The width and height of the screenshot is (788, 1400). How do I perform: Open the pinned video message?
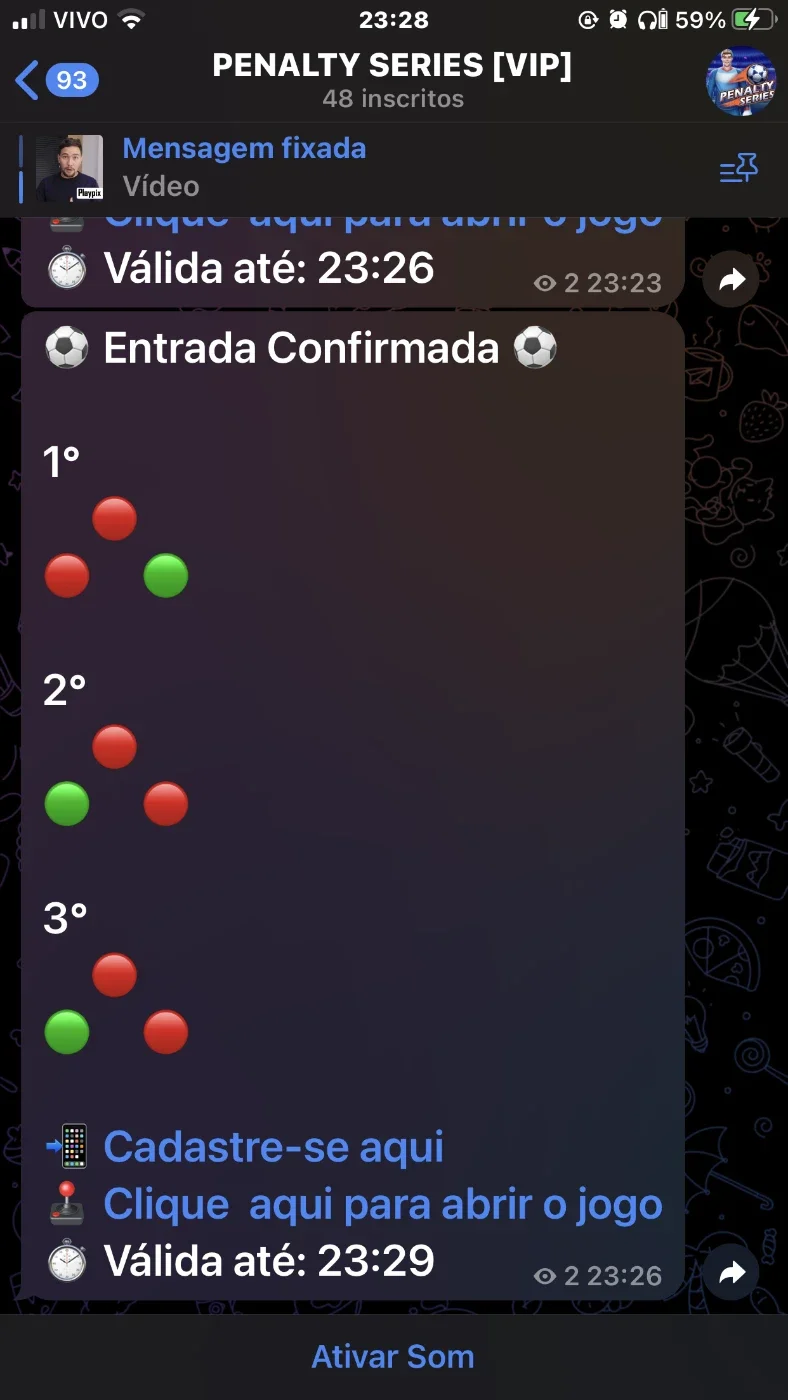[244, 167]
